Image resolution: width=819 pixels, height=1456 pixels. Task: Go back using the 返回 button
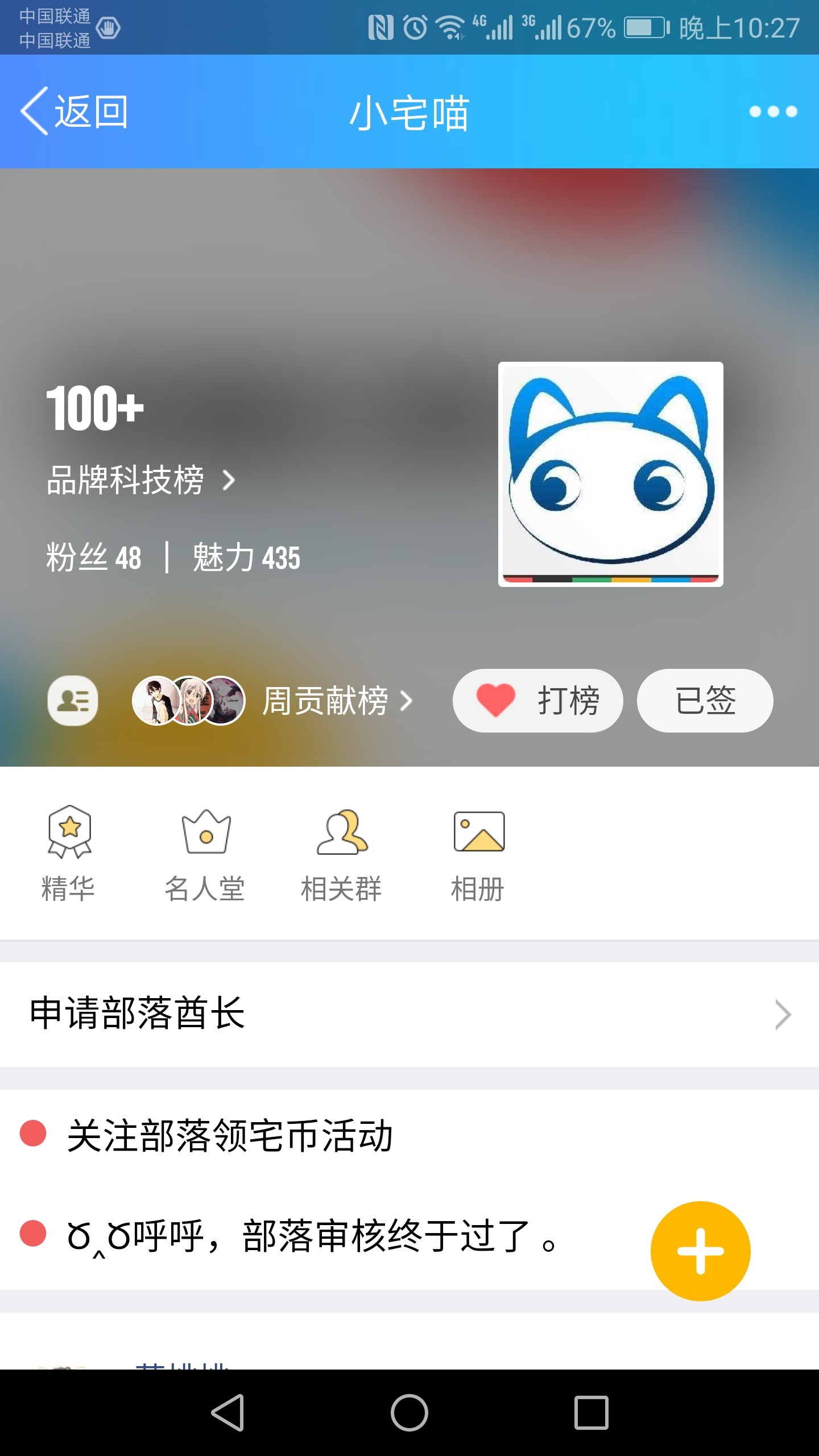[74, 111]
